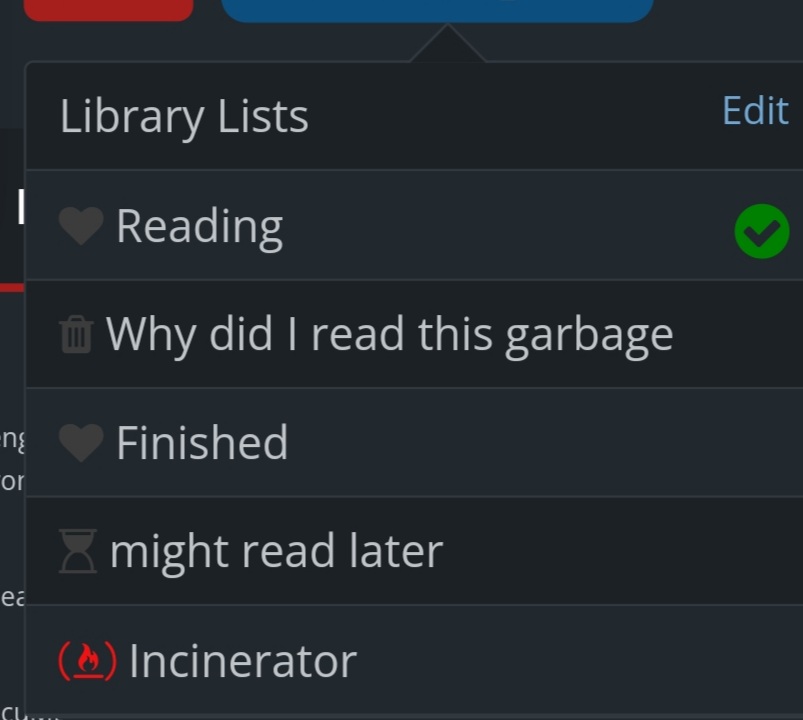Tap Edit next to Library Lists
This screenshot has width=803, height=720.
[755, 111]
